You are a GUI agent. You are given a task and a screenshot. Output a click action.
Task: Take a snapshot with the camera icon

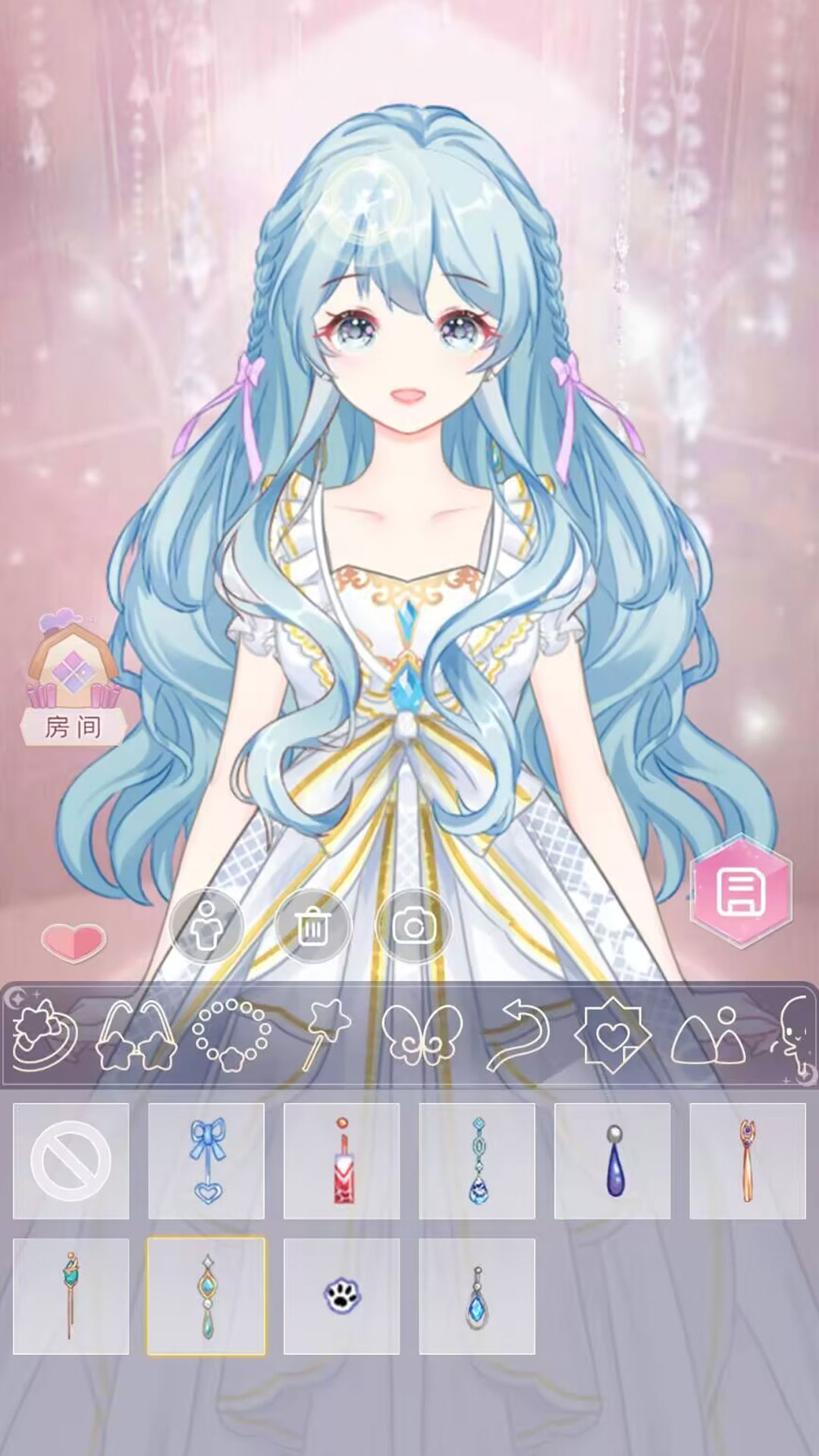coord(413,927)
